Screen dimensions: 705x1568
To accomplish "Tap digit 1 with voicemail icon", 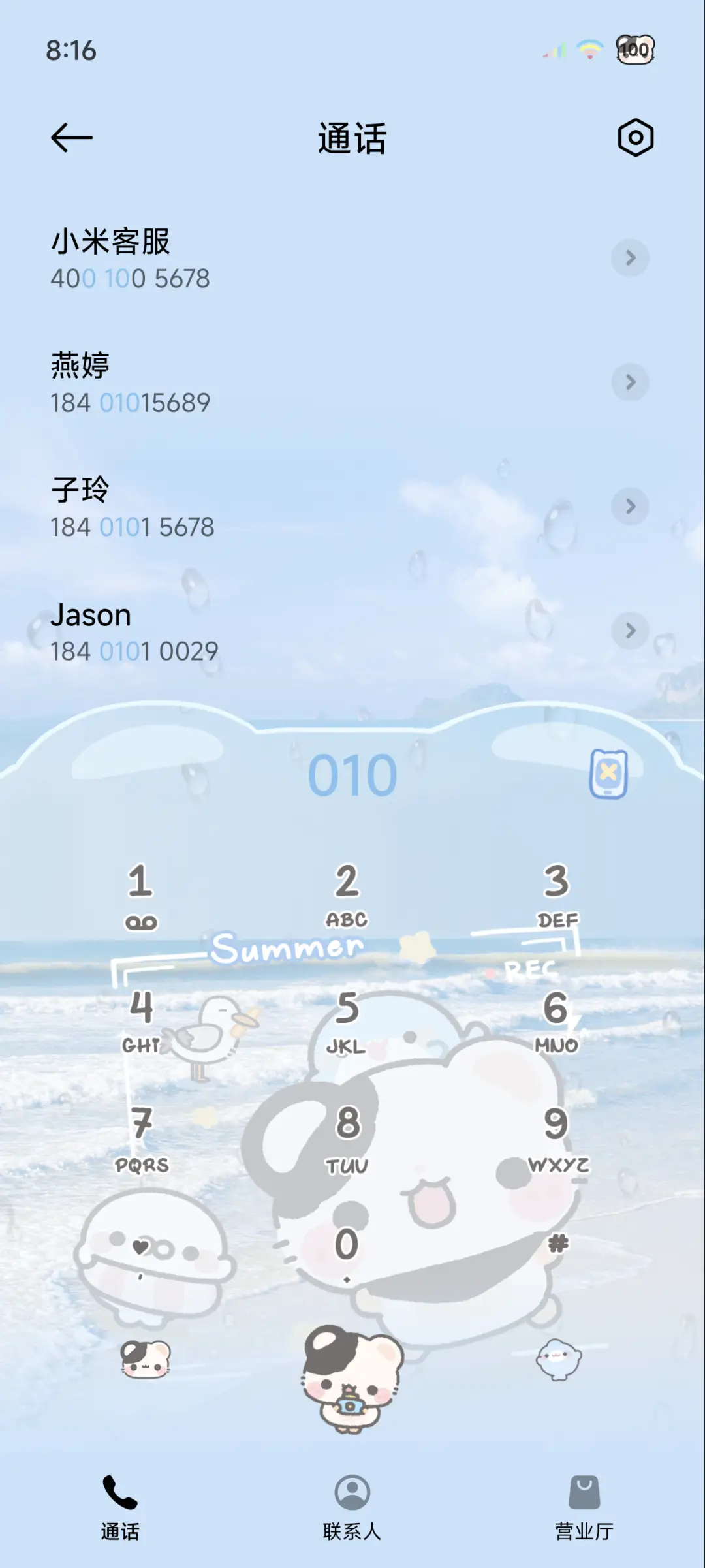I will coord(141,894).
